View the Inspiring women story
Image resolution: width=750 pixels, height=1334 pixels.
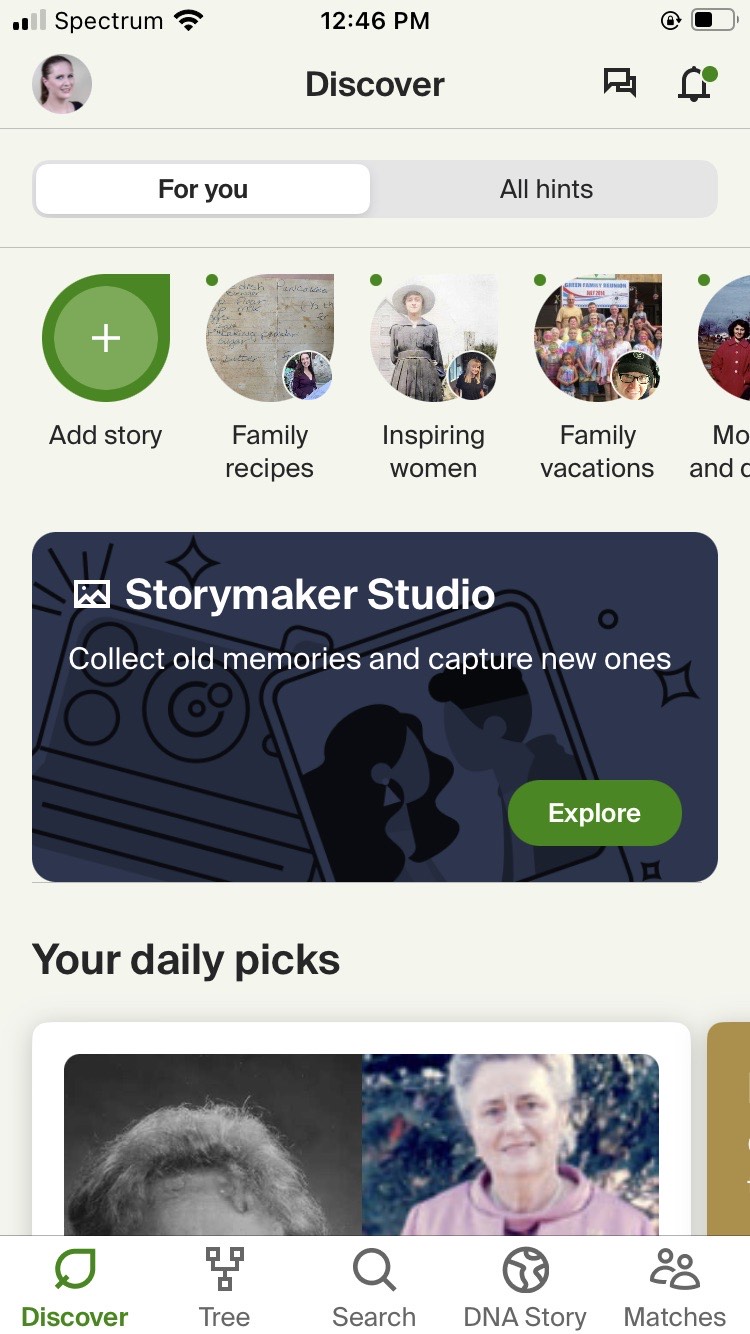(x=433, y=338)
